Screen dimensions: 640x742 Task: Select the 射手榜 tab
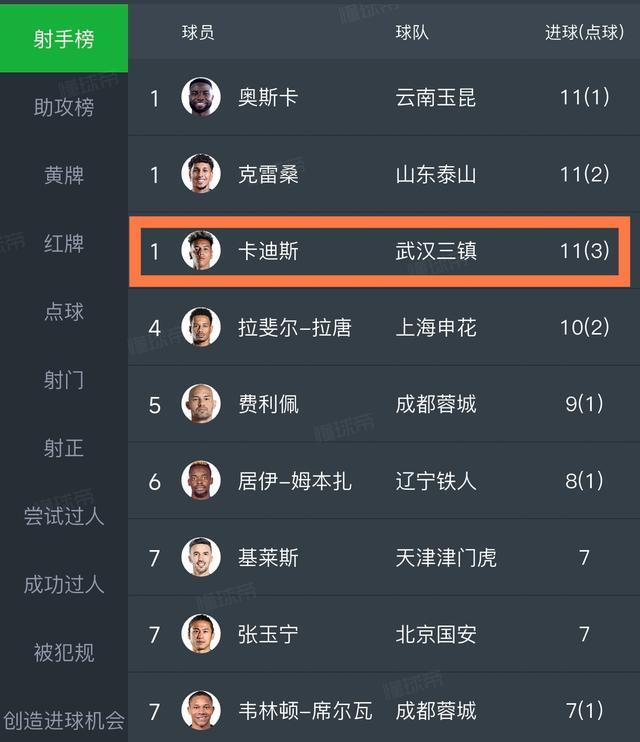coord(64,38)
